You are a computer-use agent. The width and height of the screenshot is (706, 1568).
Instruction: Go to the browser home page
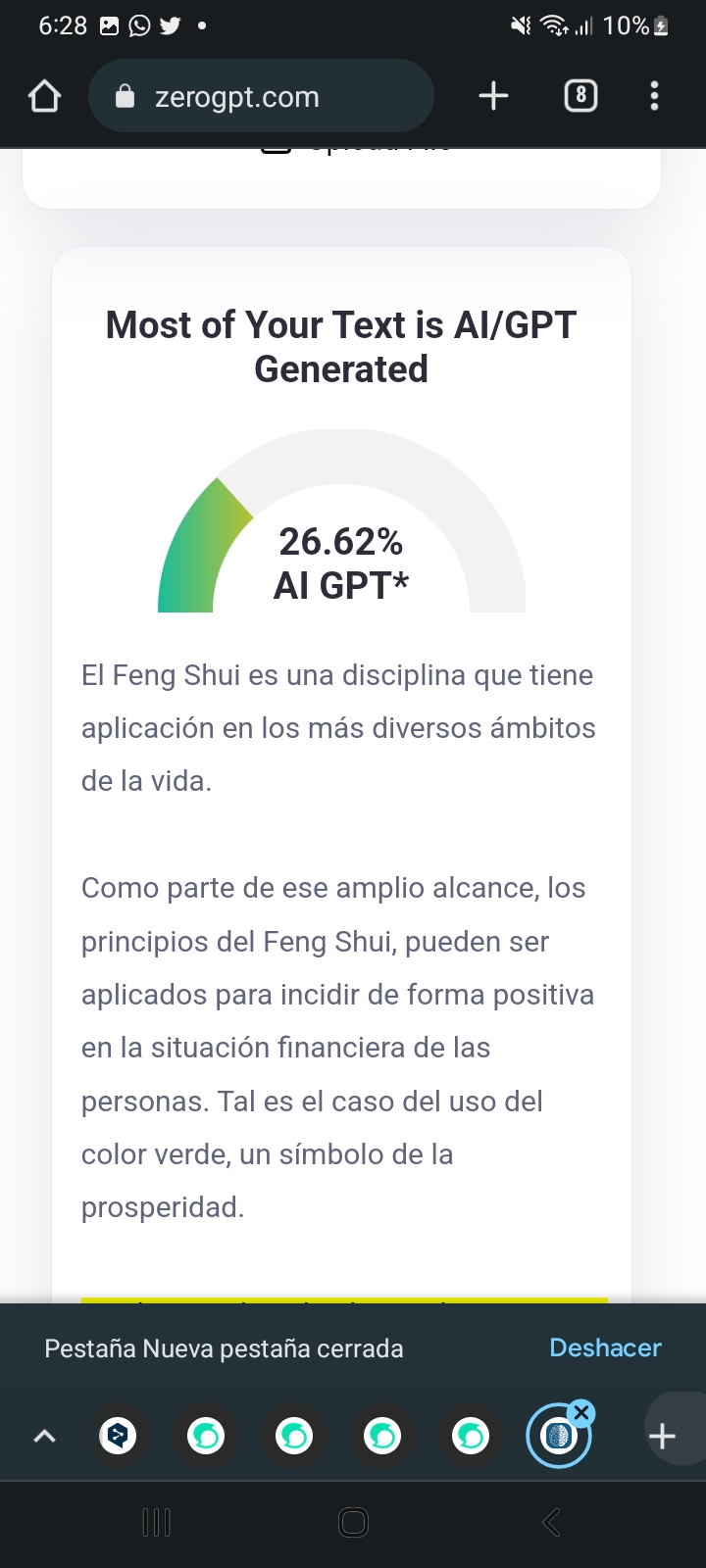click(45, 96)
